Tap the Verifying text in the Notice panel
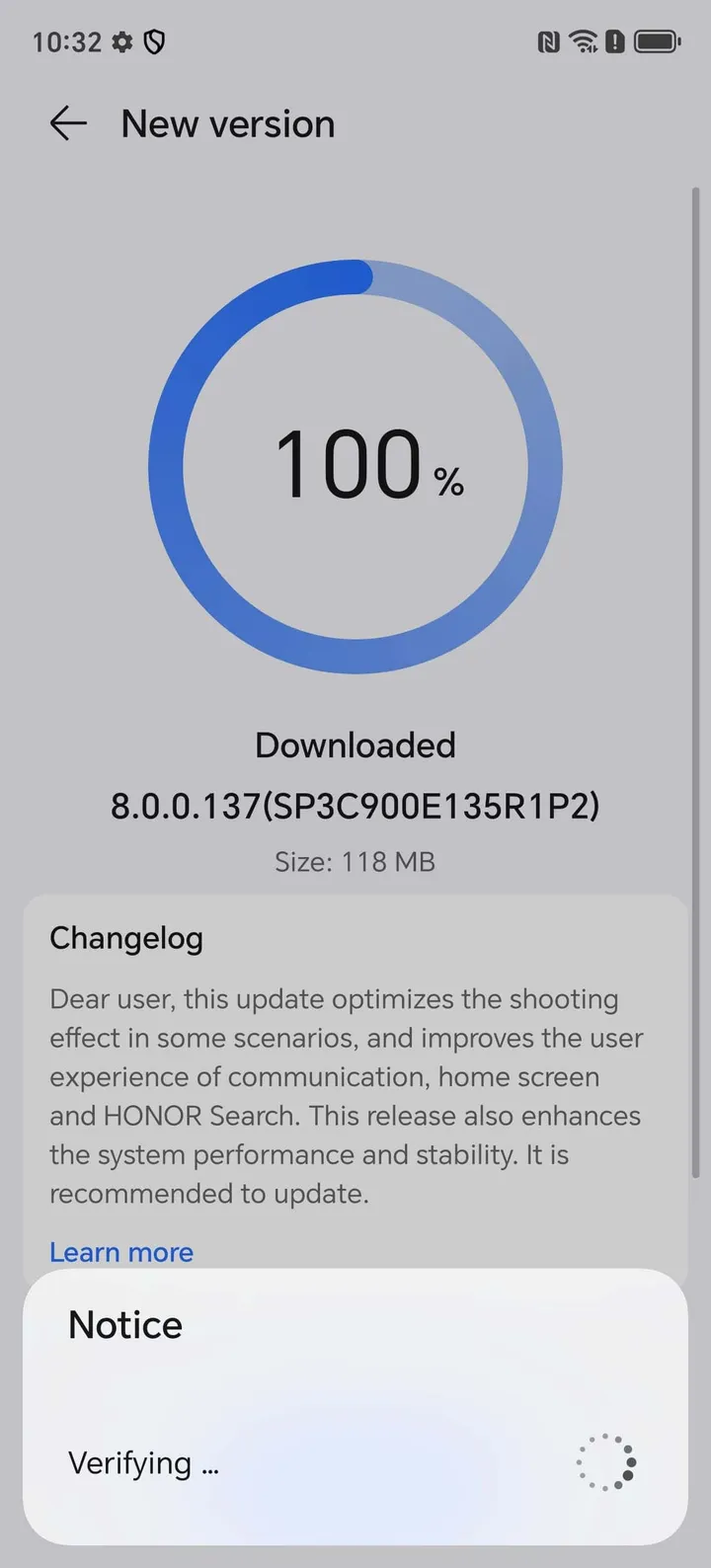Viewport: 711px width, 1568px height. pyautogui.click(x=143, y=1462)
